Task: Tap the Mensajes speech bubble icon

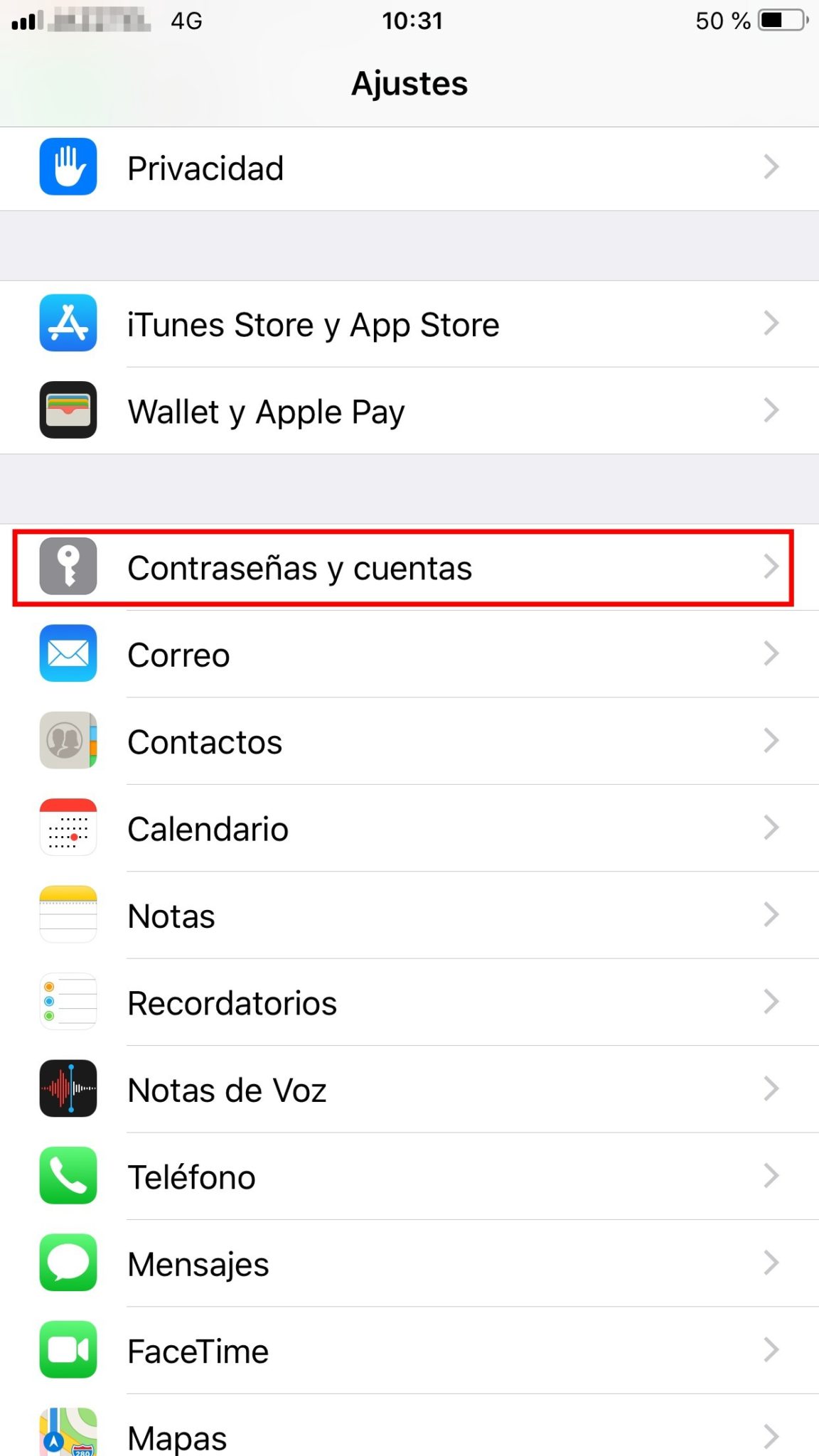Action: coord(68,1263)
